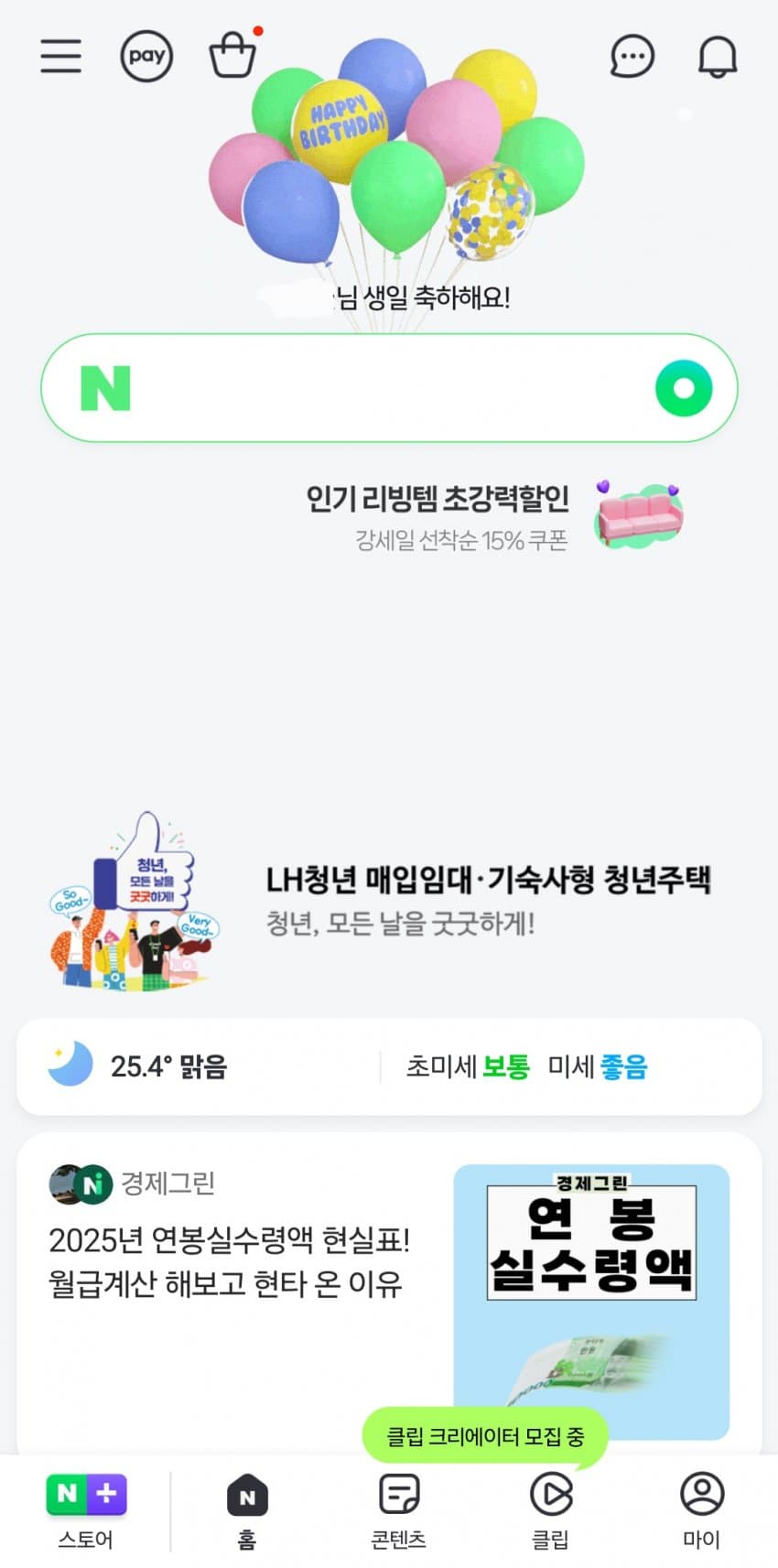Go to the 홈 tab

click(247, 1510)
